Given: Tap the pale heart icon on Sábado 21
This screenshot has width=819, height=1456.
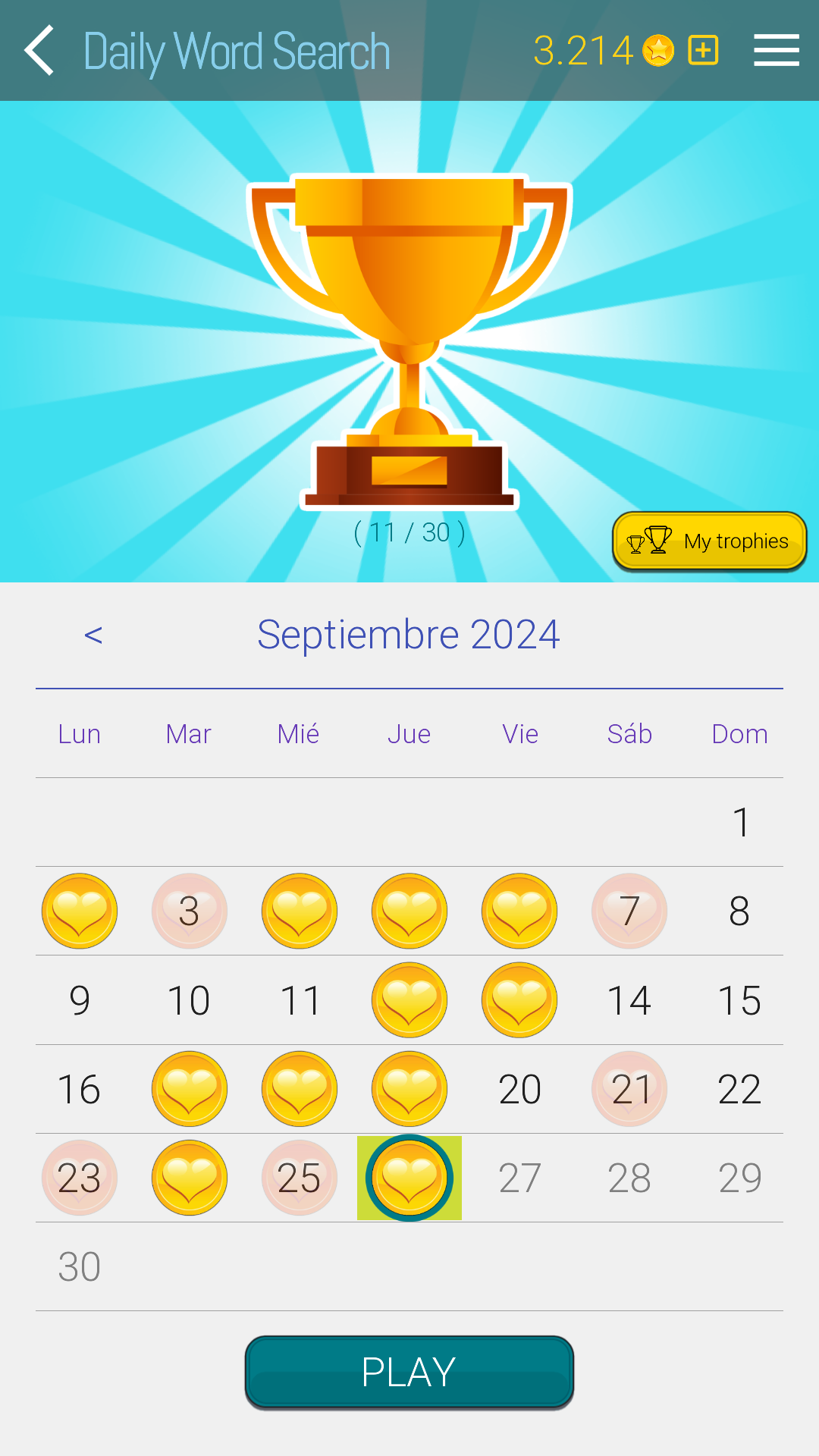Looking at the screenshot, I should pos(629,1089).
